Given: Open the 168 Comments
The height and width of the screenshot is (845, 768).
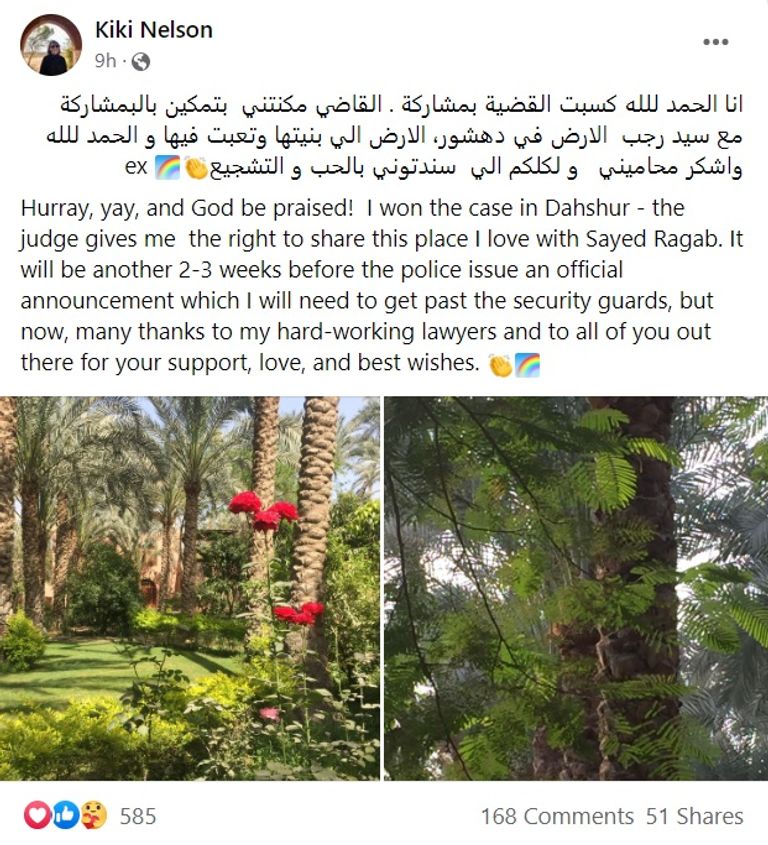Looking at the screenshot, I should click(557, 816).
